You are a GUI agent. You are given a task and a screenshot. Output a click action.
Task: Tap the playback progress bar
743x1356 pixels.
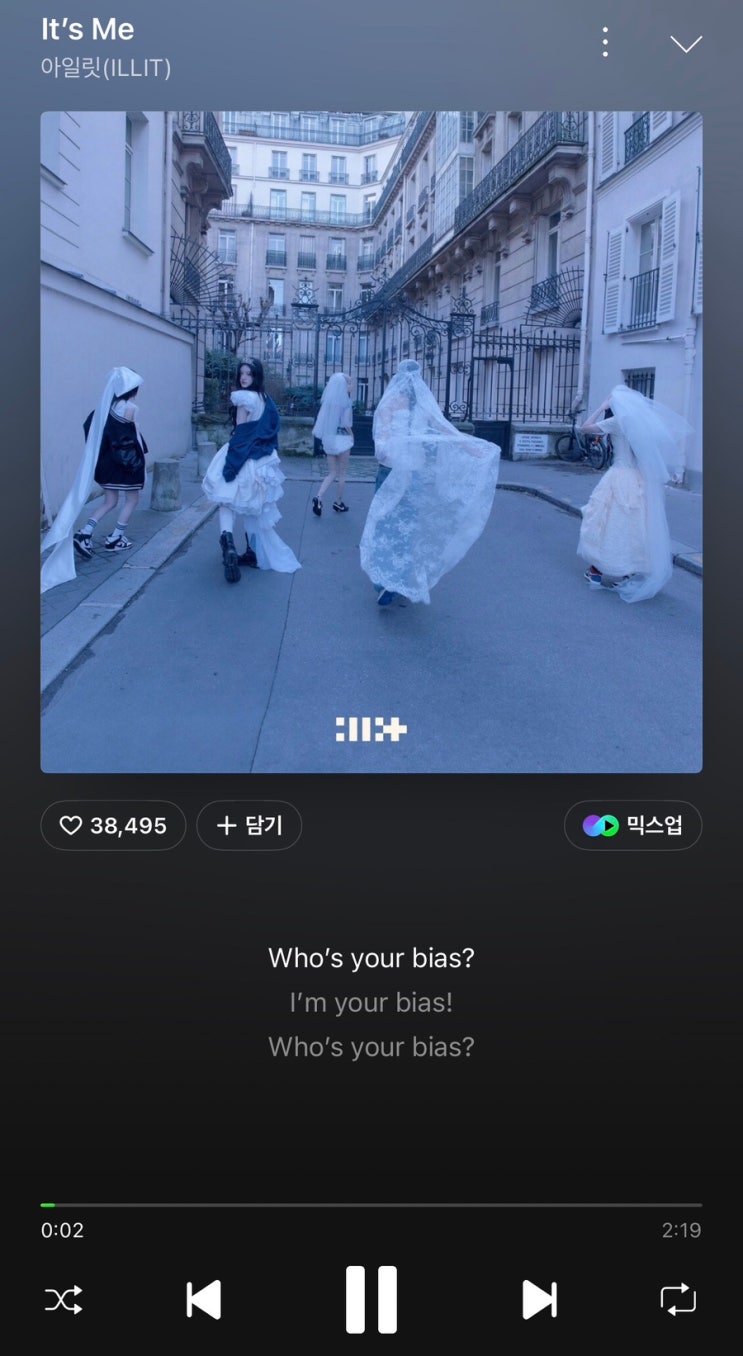(371, 1205)
